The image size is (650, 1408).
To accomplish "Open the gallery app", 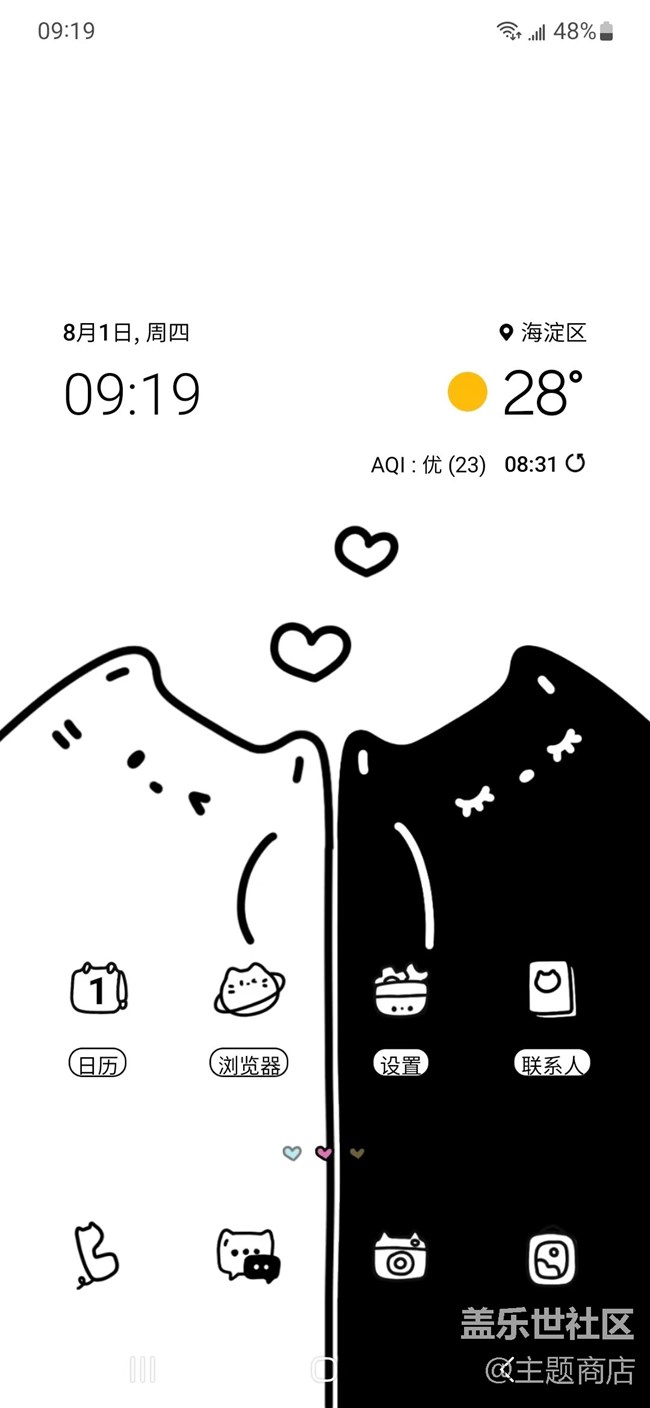I will [552, 1257].
